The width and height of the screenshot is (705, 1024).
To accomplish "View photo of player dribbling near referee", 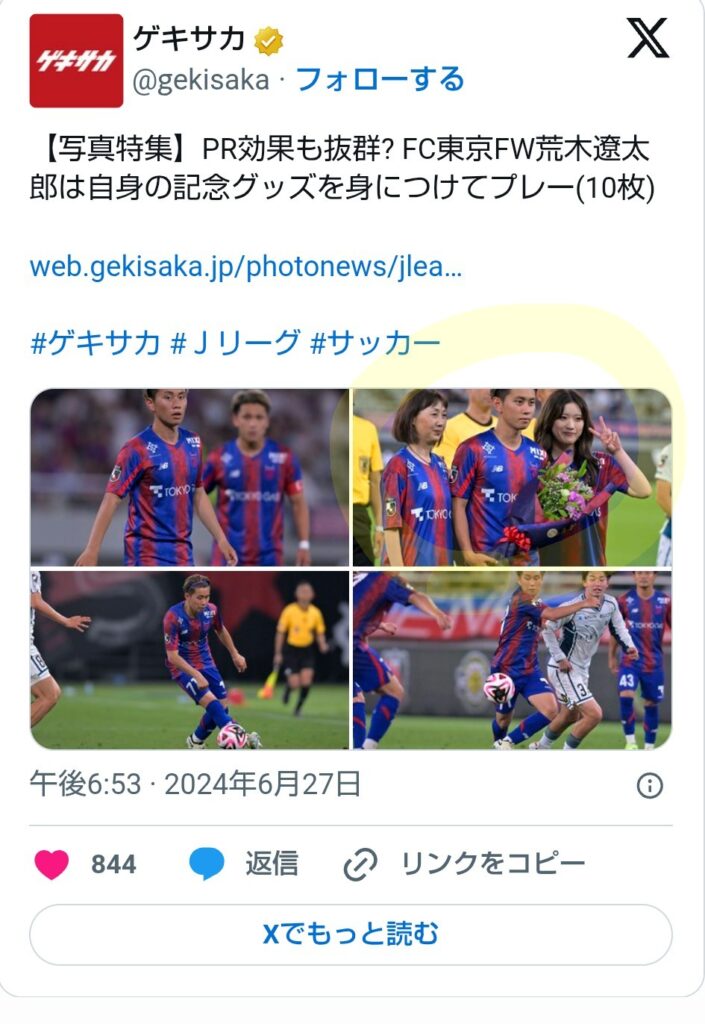I will [x=190, y=660].
